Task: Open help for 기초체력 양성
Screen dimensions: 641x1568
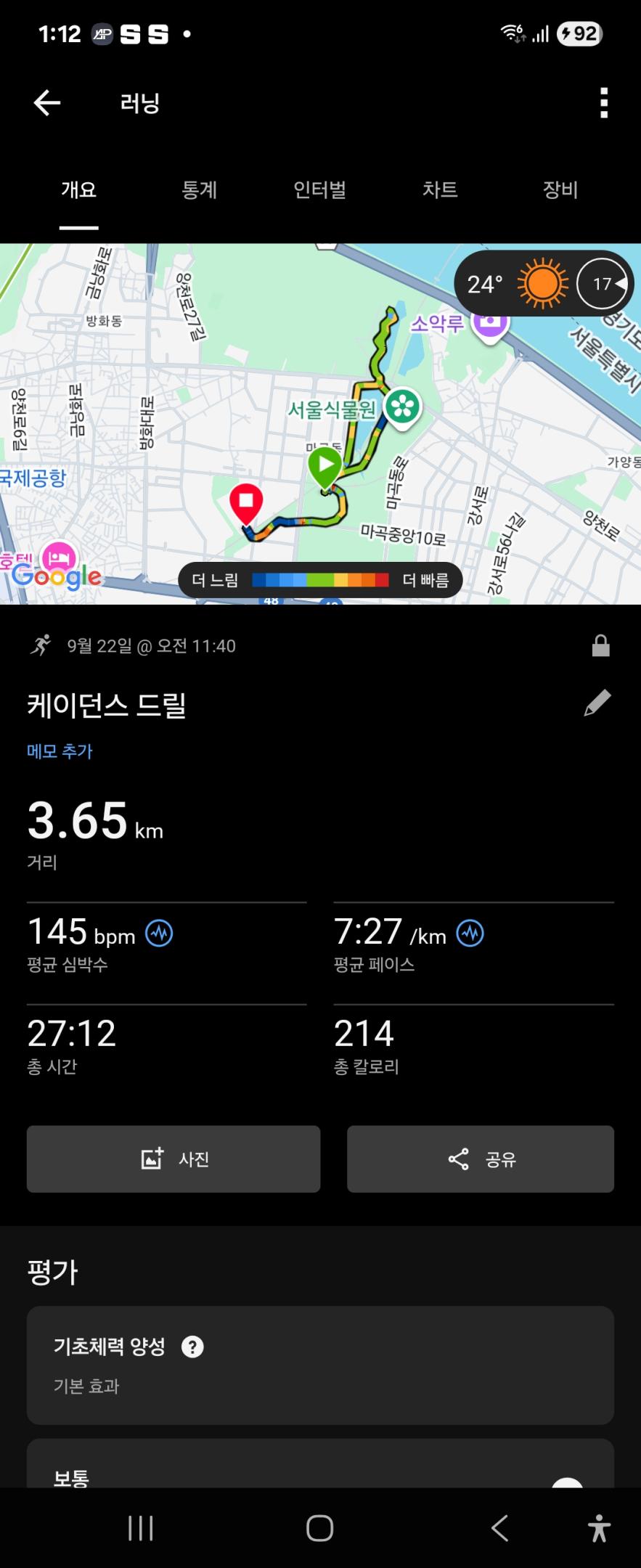Action: (x=192, y=1347)
